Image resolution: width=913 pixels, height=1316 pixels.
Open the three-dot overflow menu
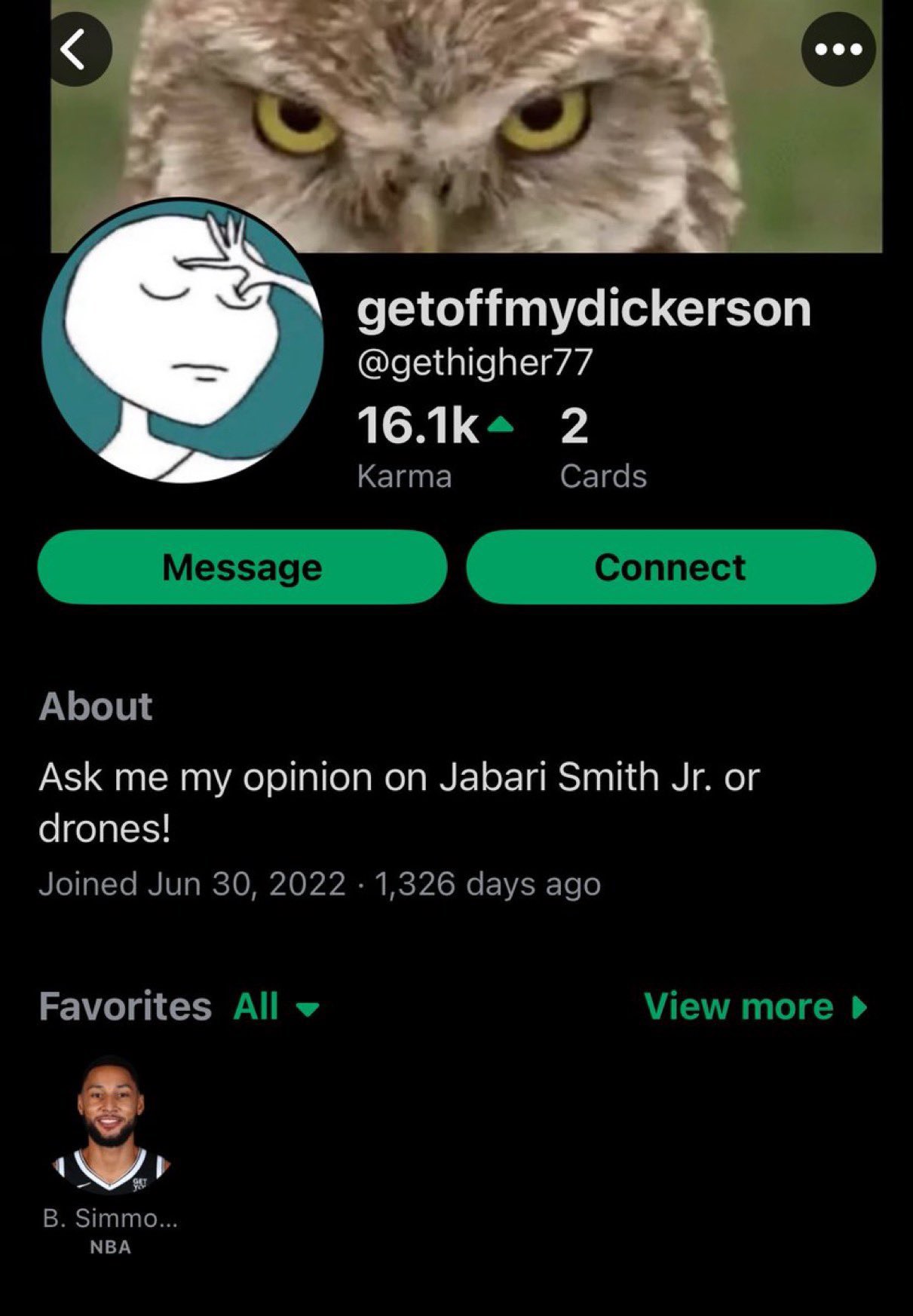tap(838, 49)
